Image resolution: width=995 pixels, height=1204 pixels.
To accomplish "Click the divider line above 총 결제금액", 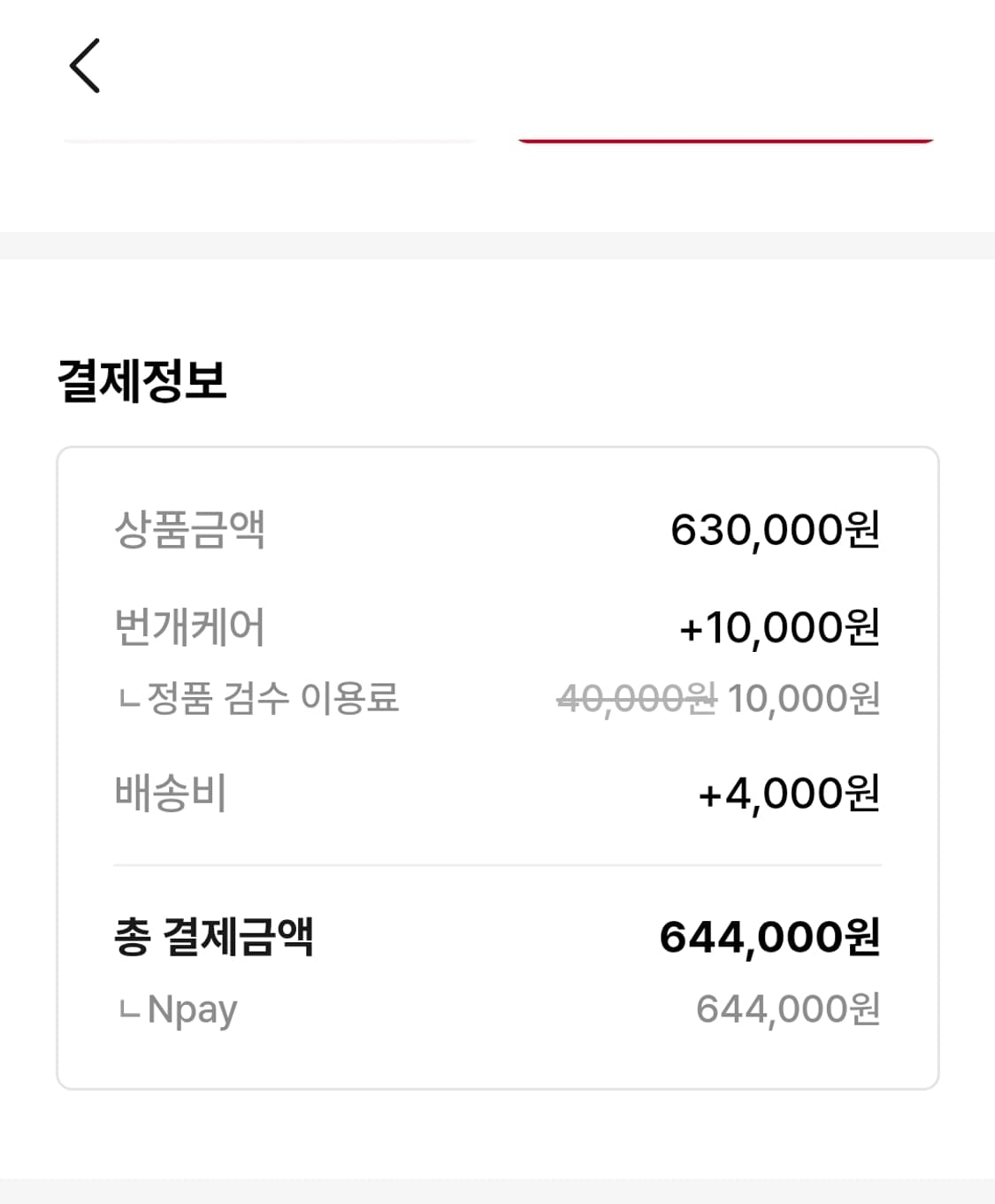I will tap(497, 864).
